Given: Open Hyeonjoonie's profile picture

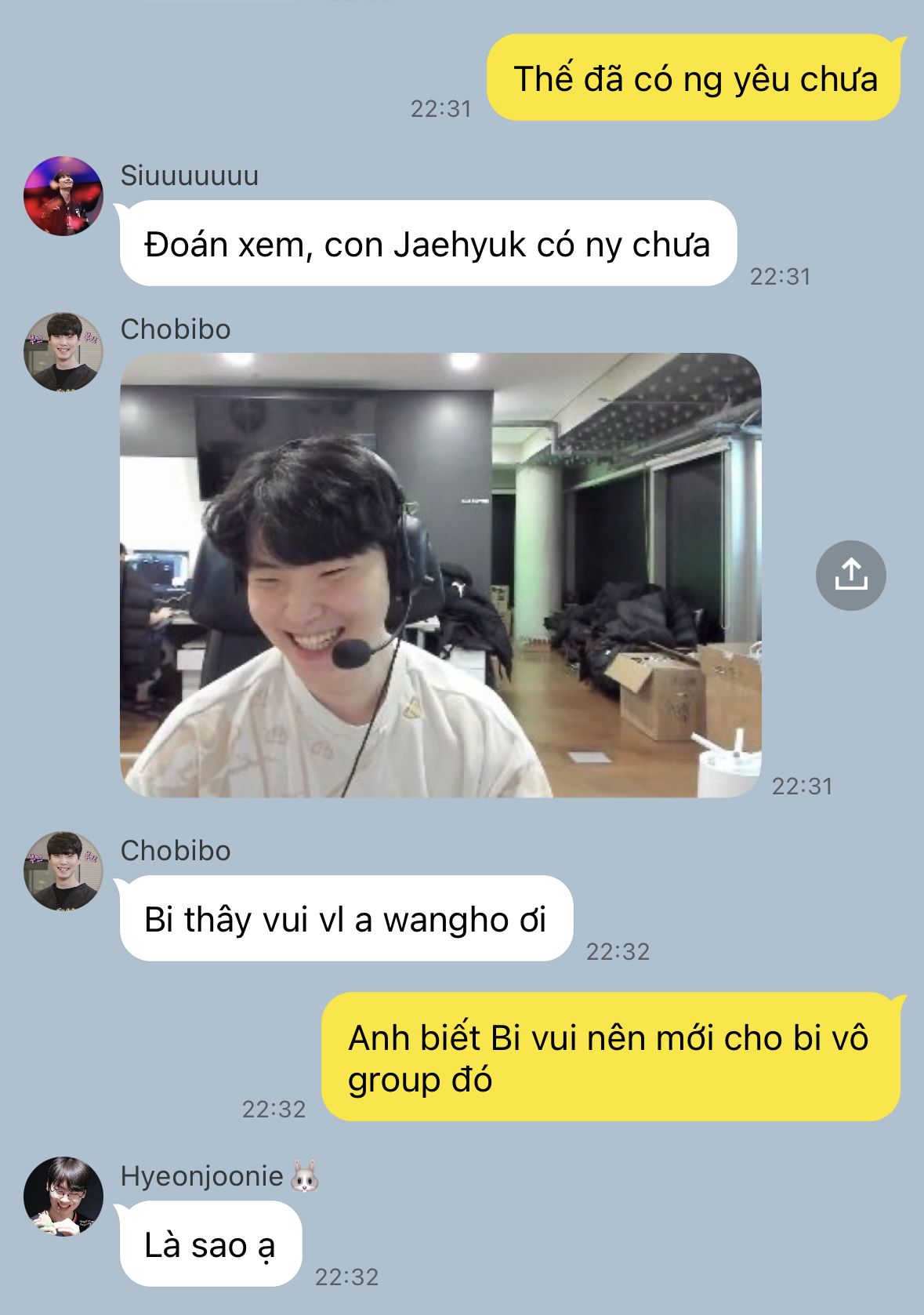Looking at the screenshot, I should pyautogui.click(x=63, y=1196).
